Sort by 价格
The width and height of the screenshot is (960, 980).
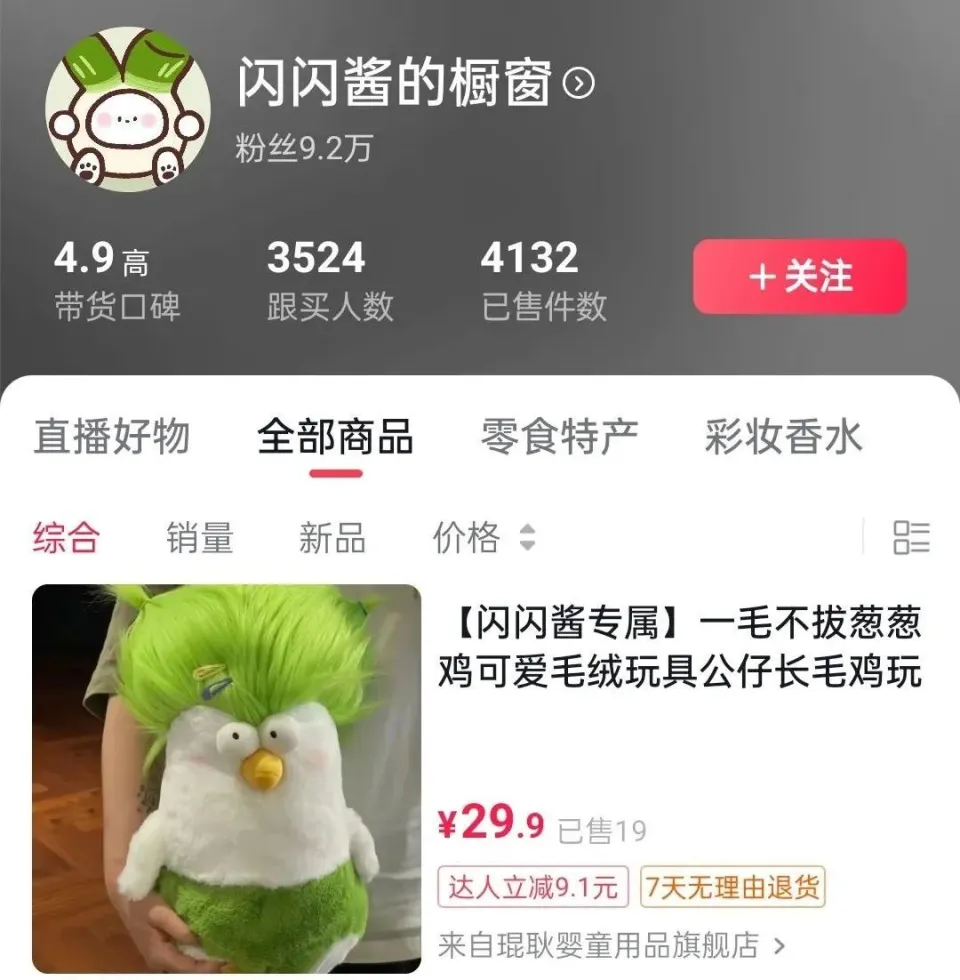pos(484,538)
